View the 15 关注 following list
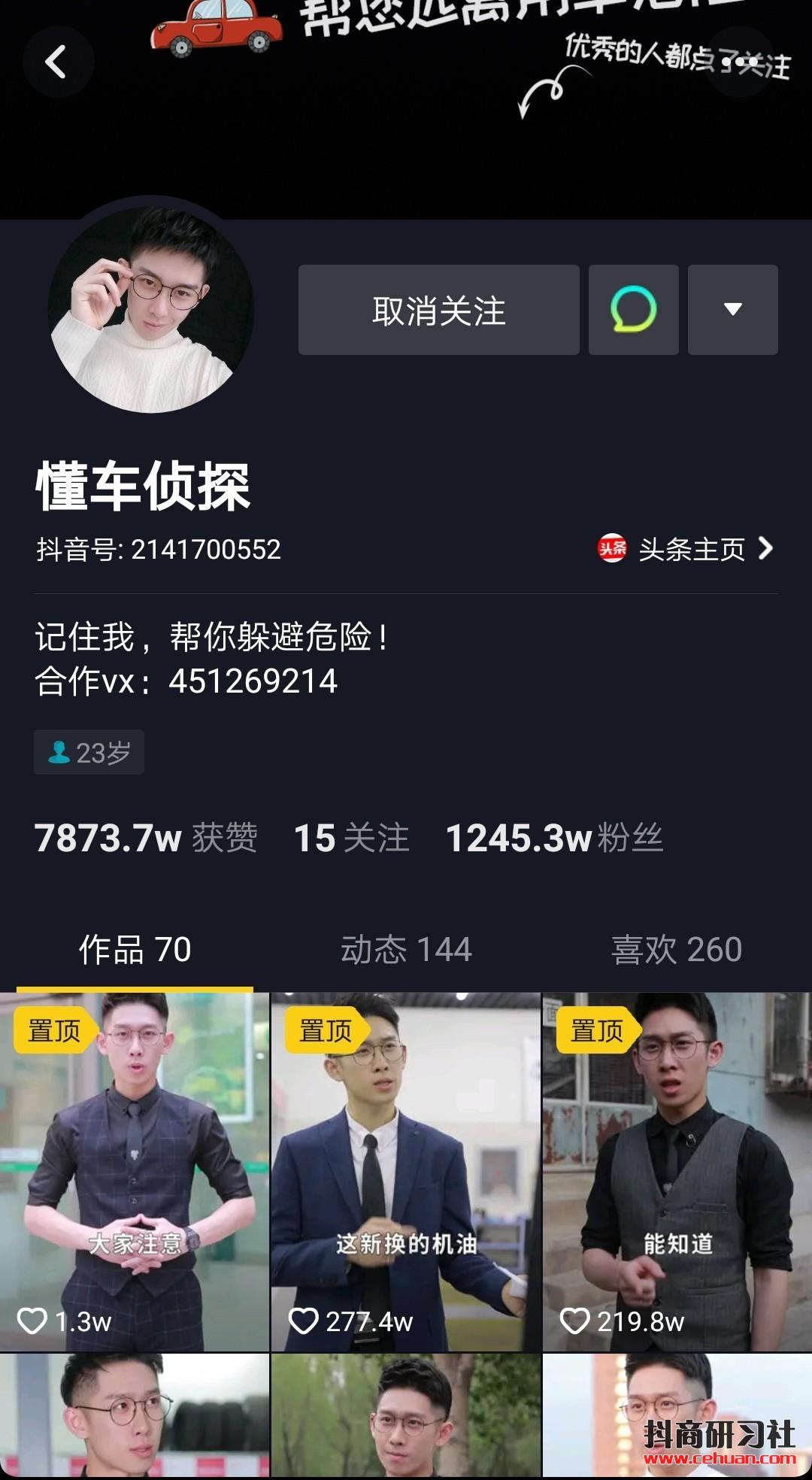 pos(351,838)
